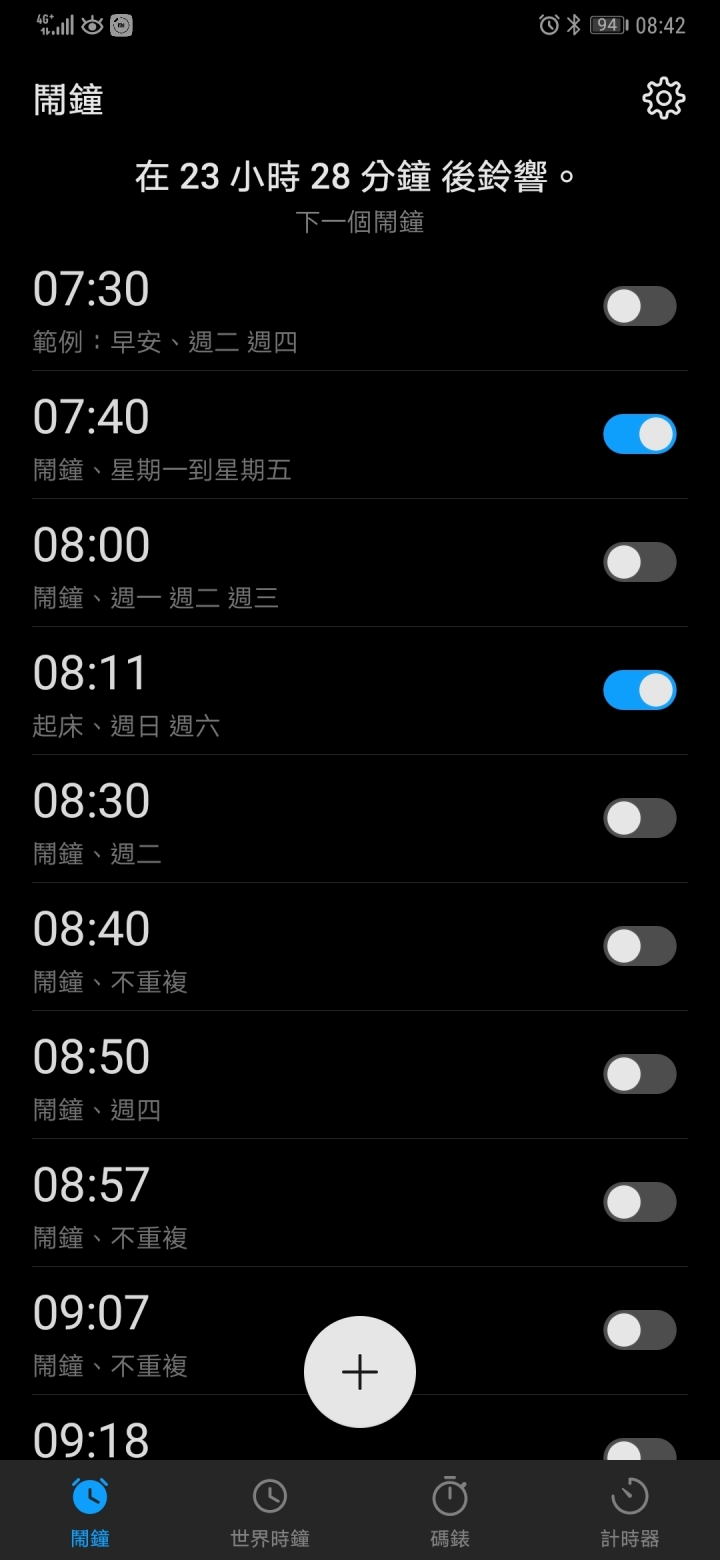Switch to the 碼錶 tab
Screen dimensions: 720x1560
click(450, 1511)
